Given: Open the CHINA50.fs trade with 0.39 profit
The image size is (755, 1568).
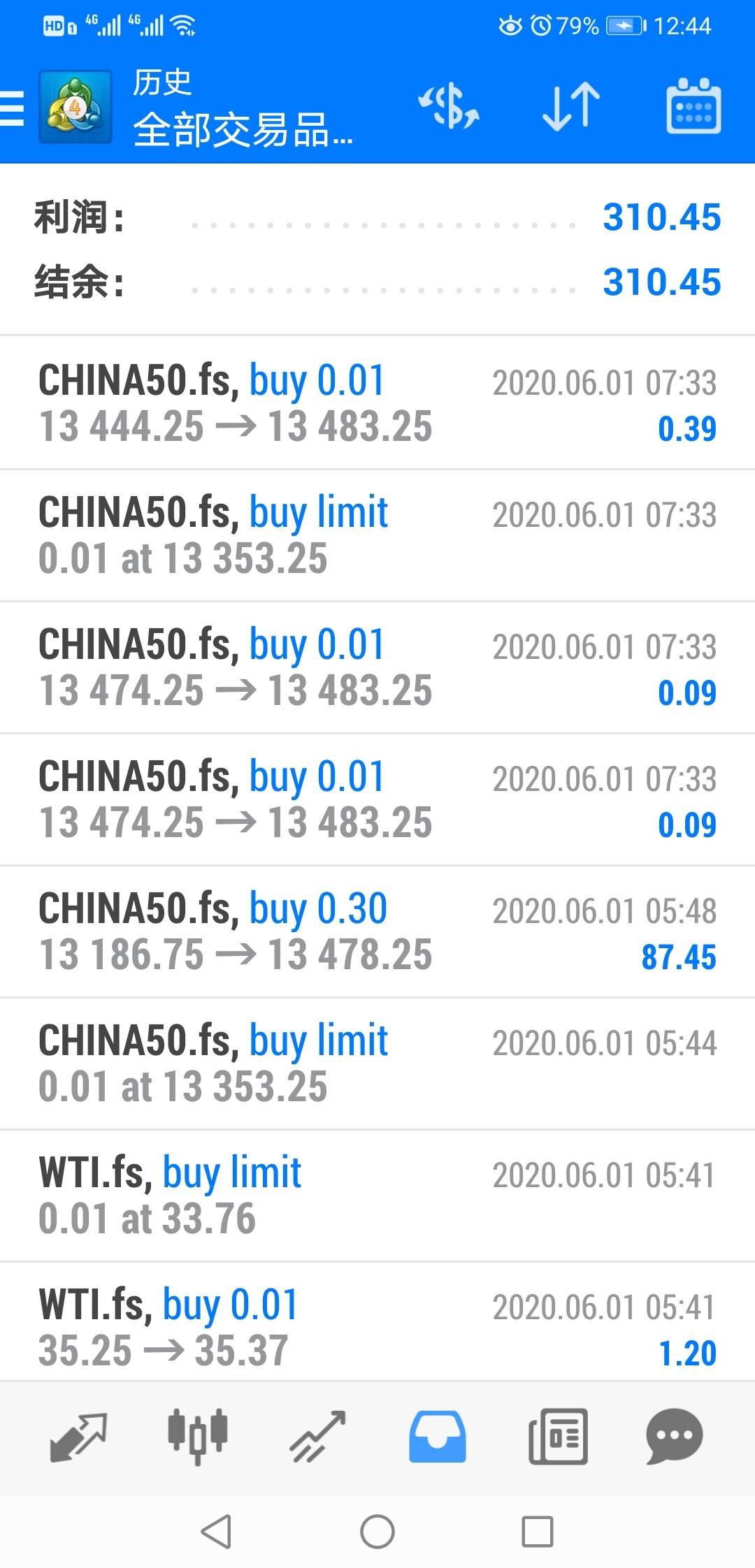Looking at the screenshot, I should coord(377,403).
